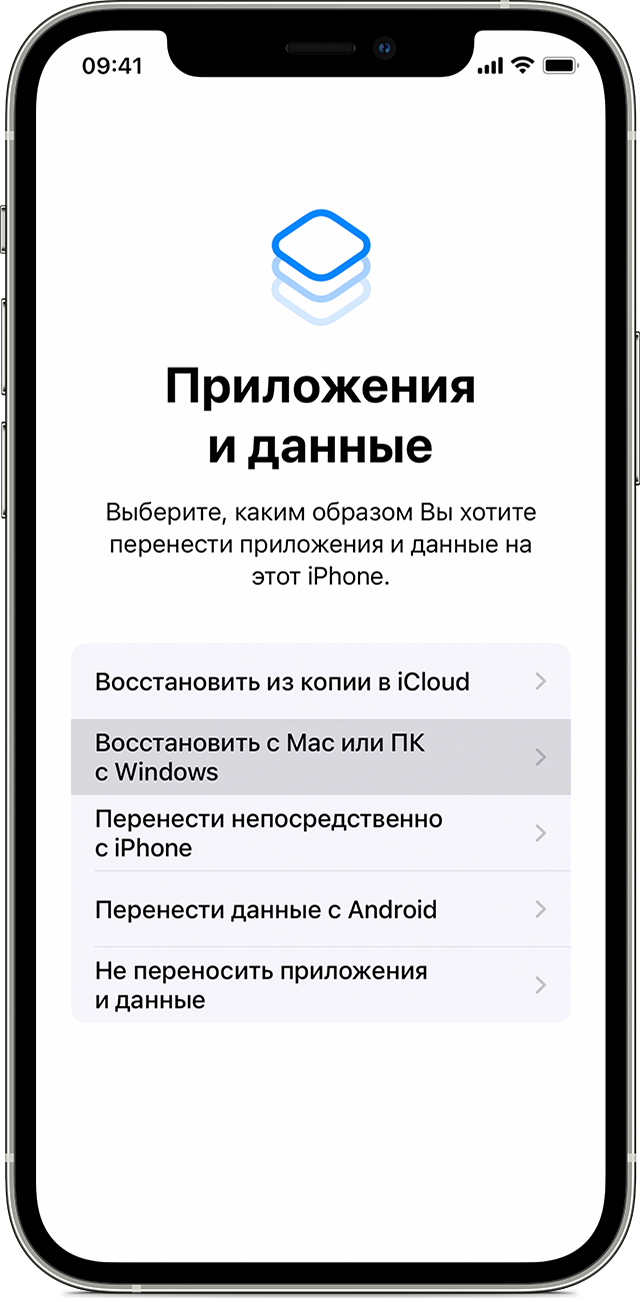Screen dimensions: 640x1302
Task: Select Не переносить приложения и данные
Action: 320,985
